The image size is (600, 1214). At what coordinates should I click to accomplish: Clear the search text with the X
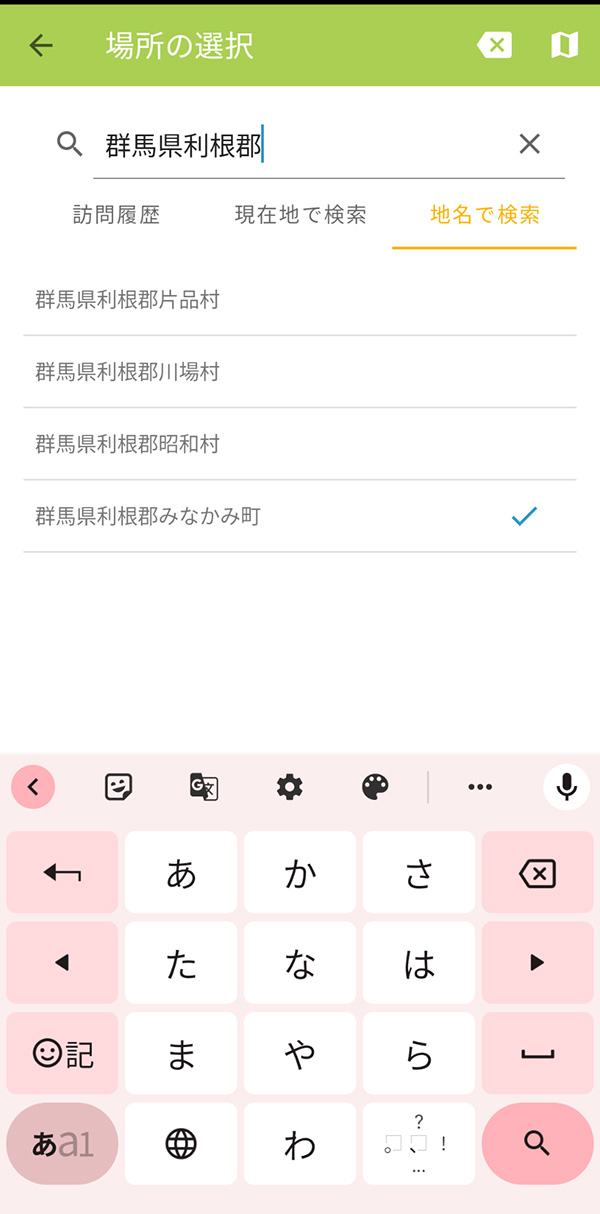[529, 144]
